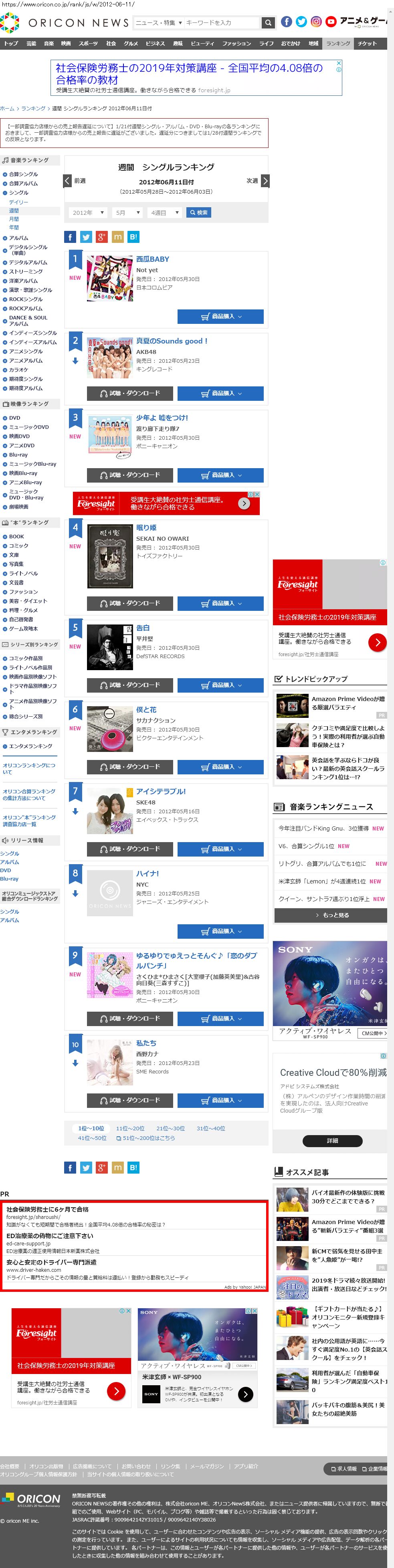The width and height of the screenshot is (394, 1568).
Task: Open ORICON's Facebook page icon in header
Action: pos(286,22)
